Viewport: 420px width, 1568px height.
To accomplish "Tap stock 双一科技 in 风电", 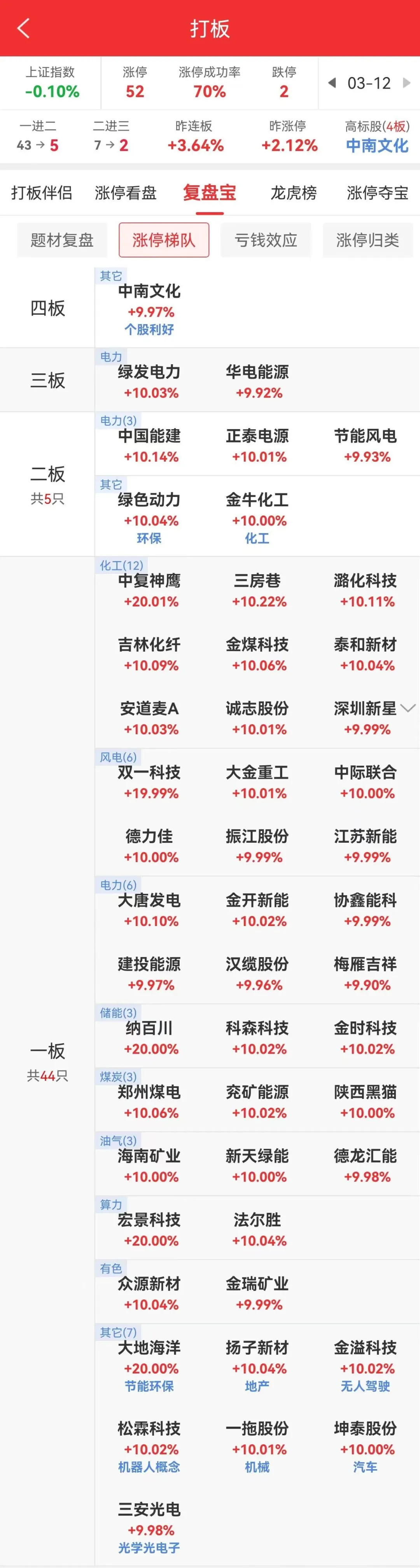I will pos(150,782).
